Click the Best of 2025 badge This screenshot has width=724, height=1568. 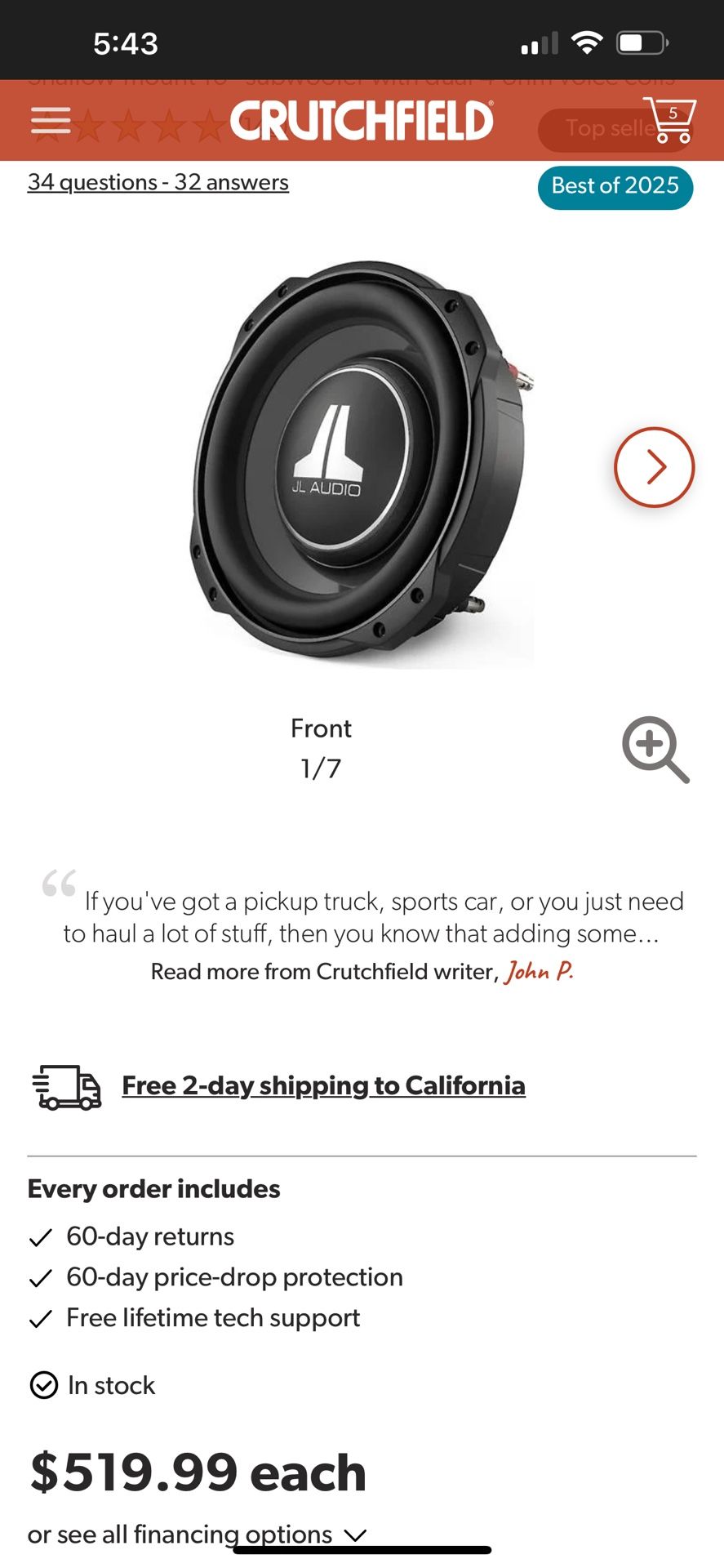tap(615, 186)
